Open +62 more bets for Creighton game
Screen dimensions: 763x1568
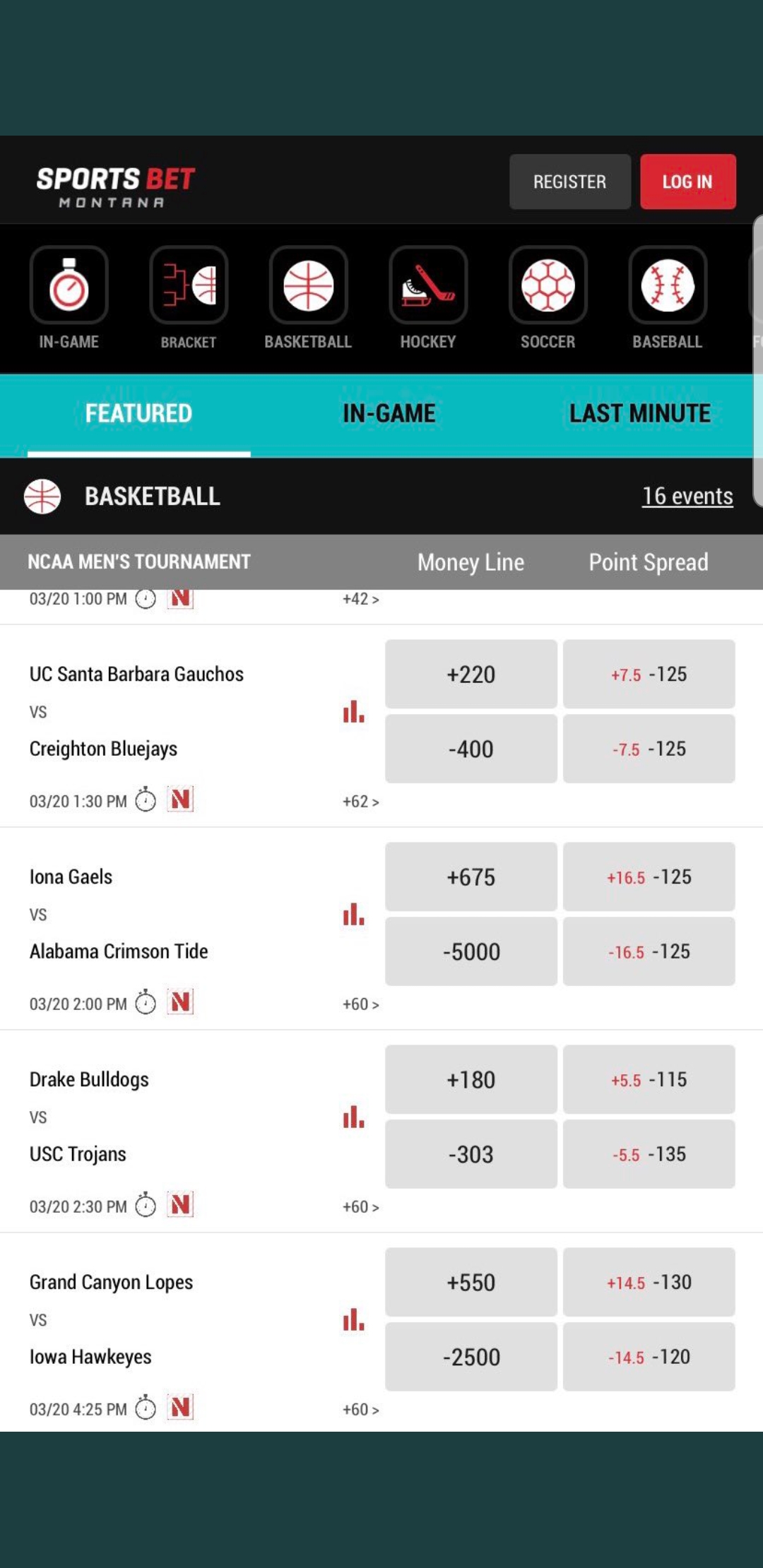(360, 802)
